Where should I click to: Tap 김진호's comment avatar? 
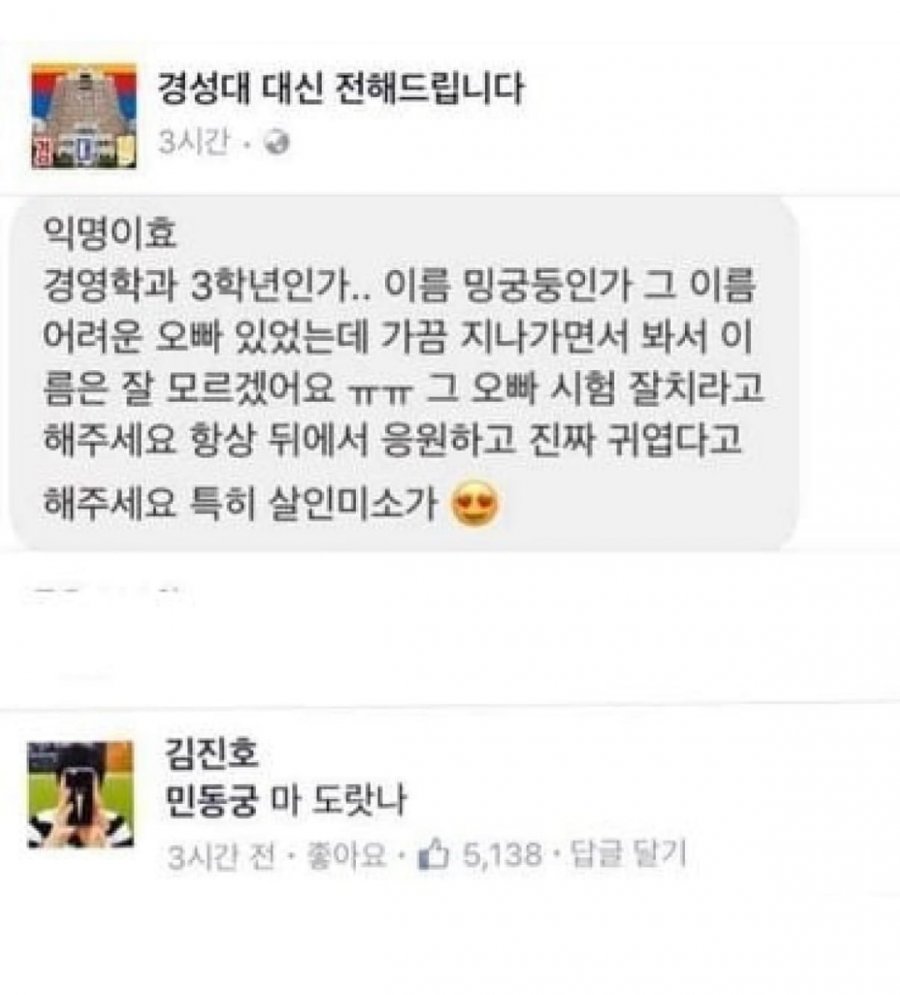81,794
